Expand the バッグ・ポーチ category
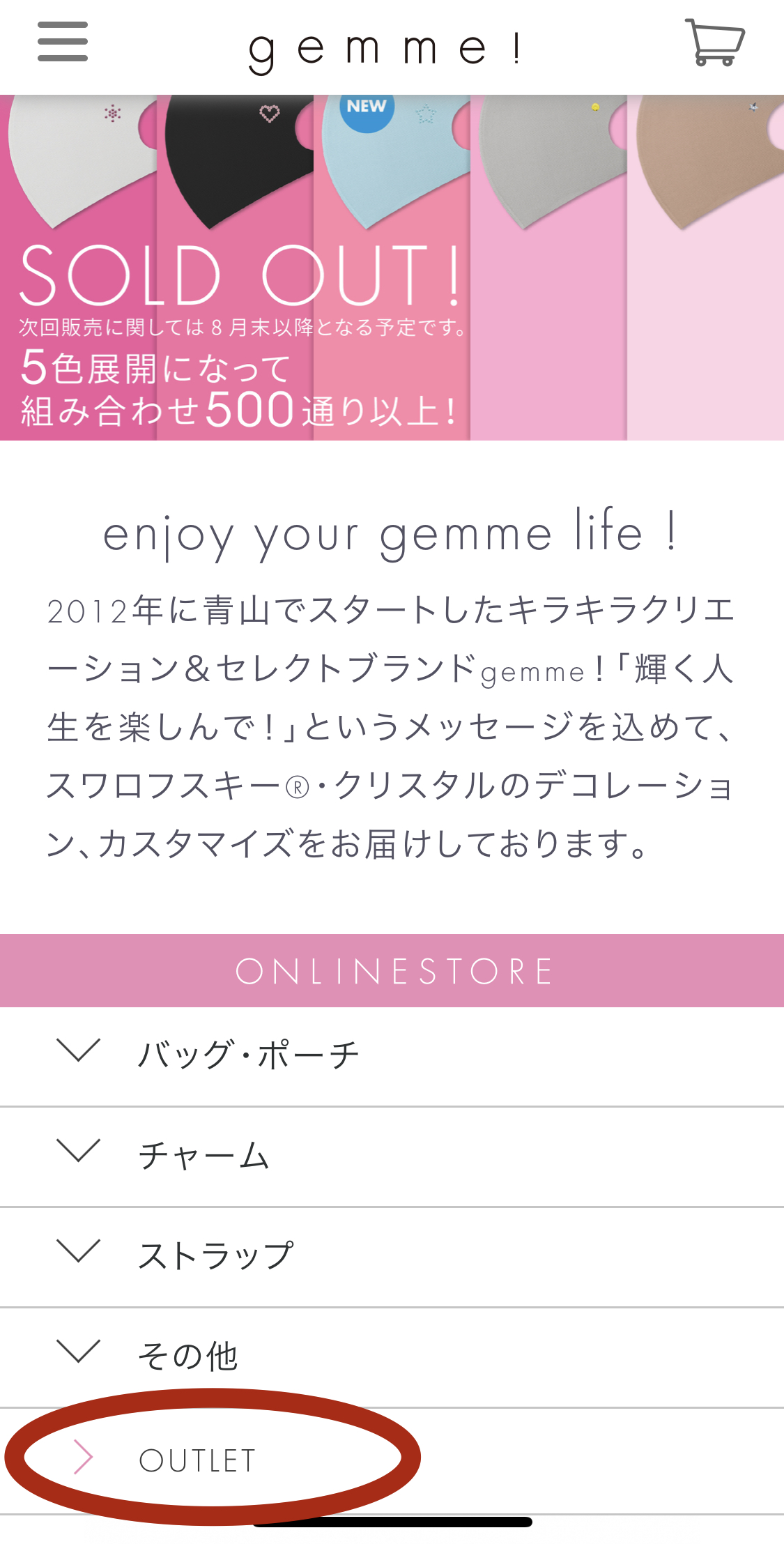 248,1055
